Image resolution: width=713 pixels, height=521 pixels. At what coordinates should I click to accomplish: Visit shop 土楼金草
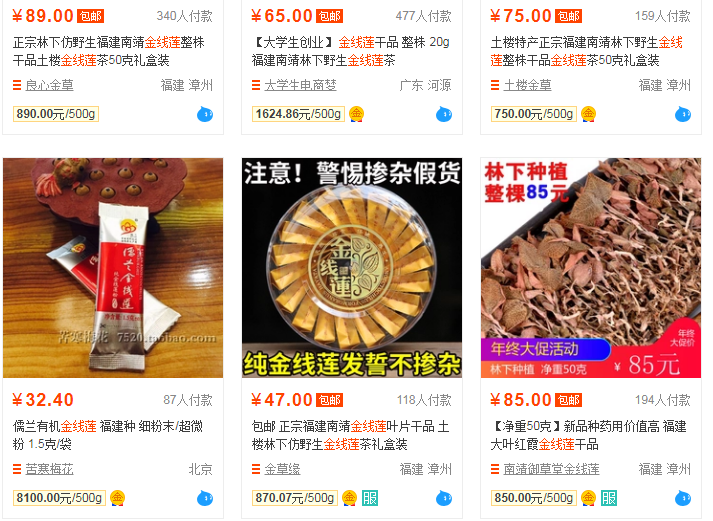coord(527,85)
